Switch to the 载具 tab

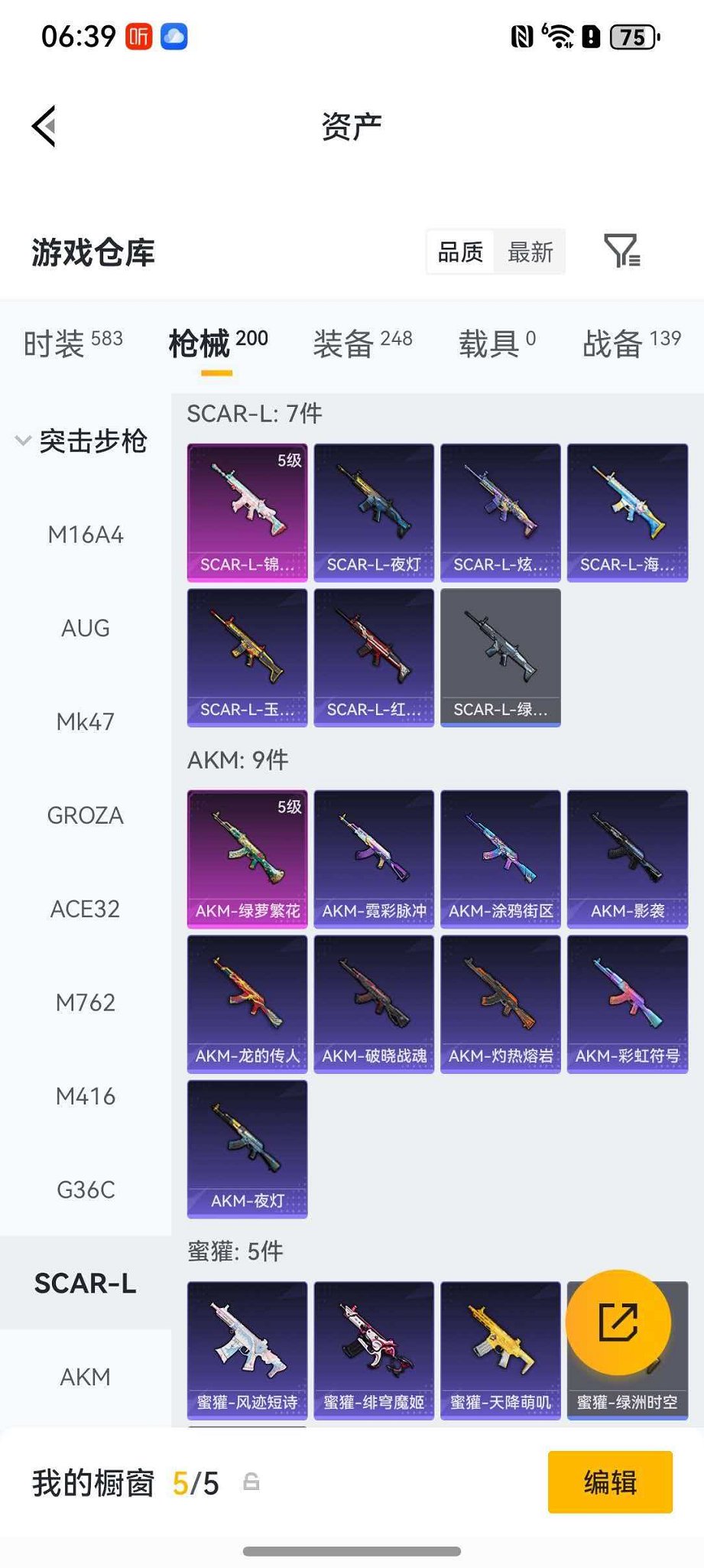click(x=497, y=343)
